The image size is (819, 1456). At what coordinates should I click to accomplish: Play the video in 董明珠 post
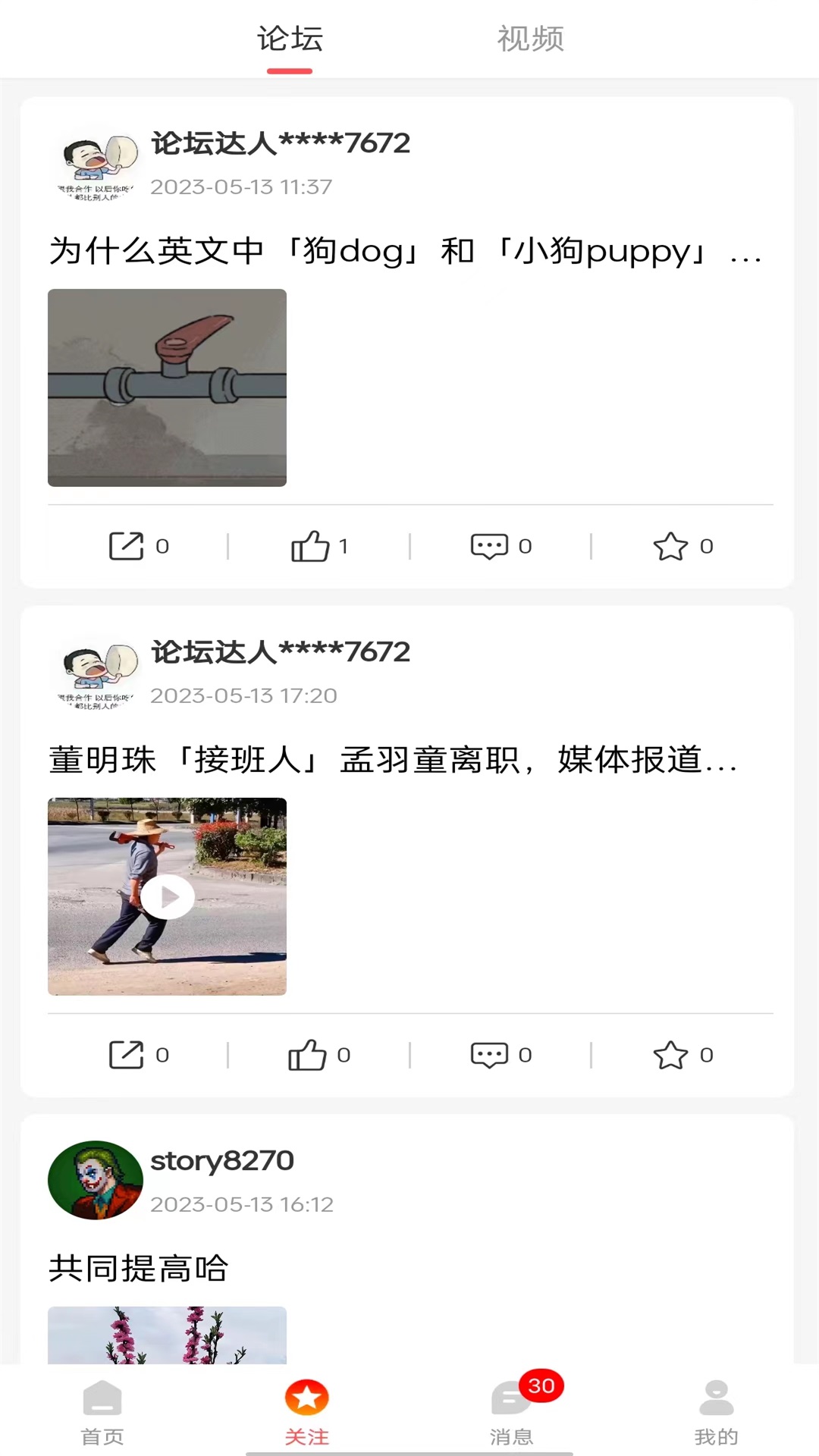[x=167, y=896]
